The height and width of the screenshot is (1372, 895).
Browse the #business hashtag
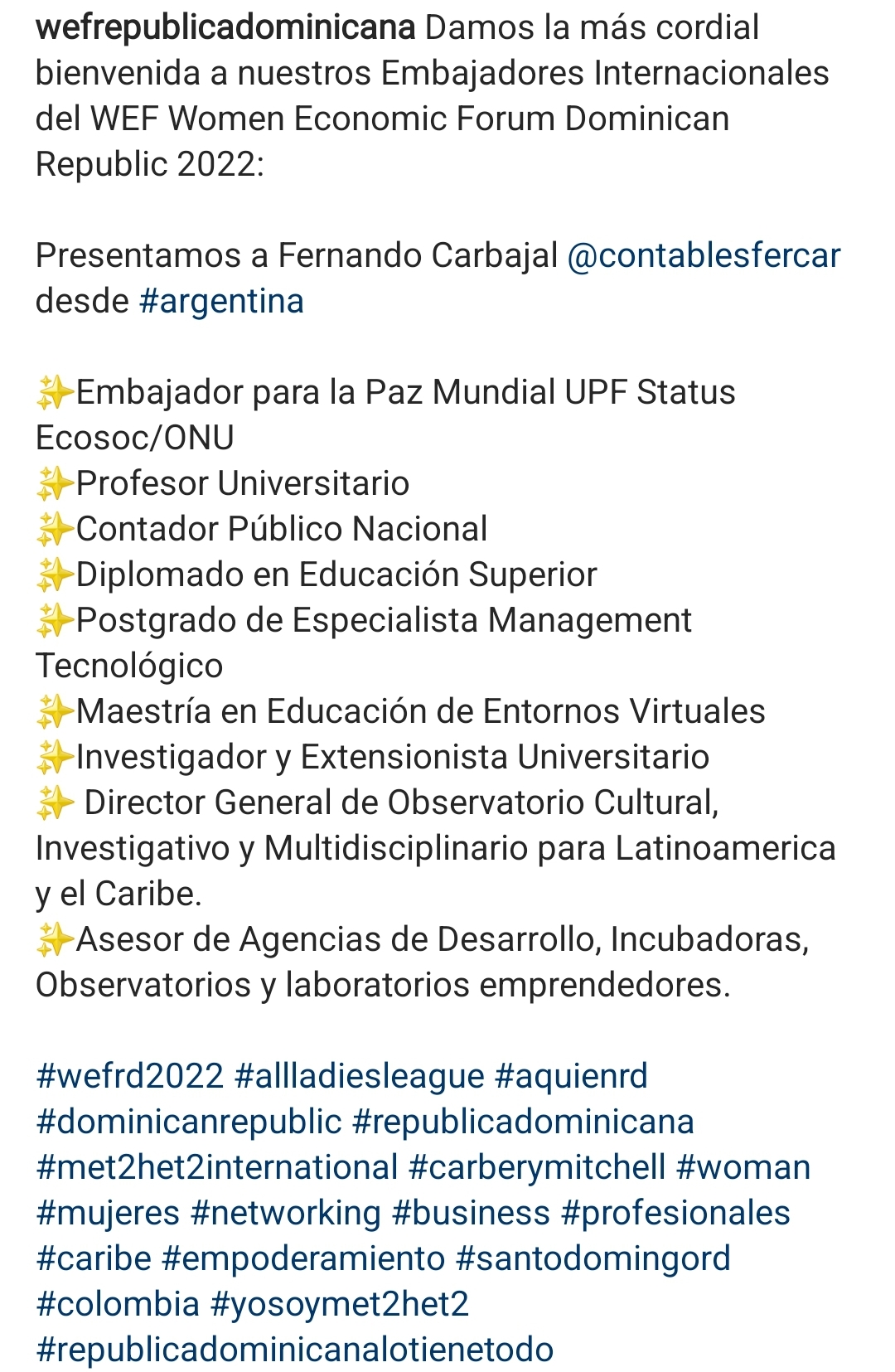tap(471, 1213)
